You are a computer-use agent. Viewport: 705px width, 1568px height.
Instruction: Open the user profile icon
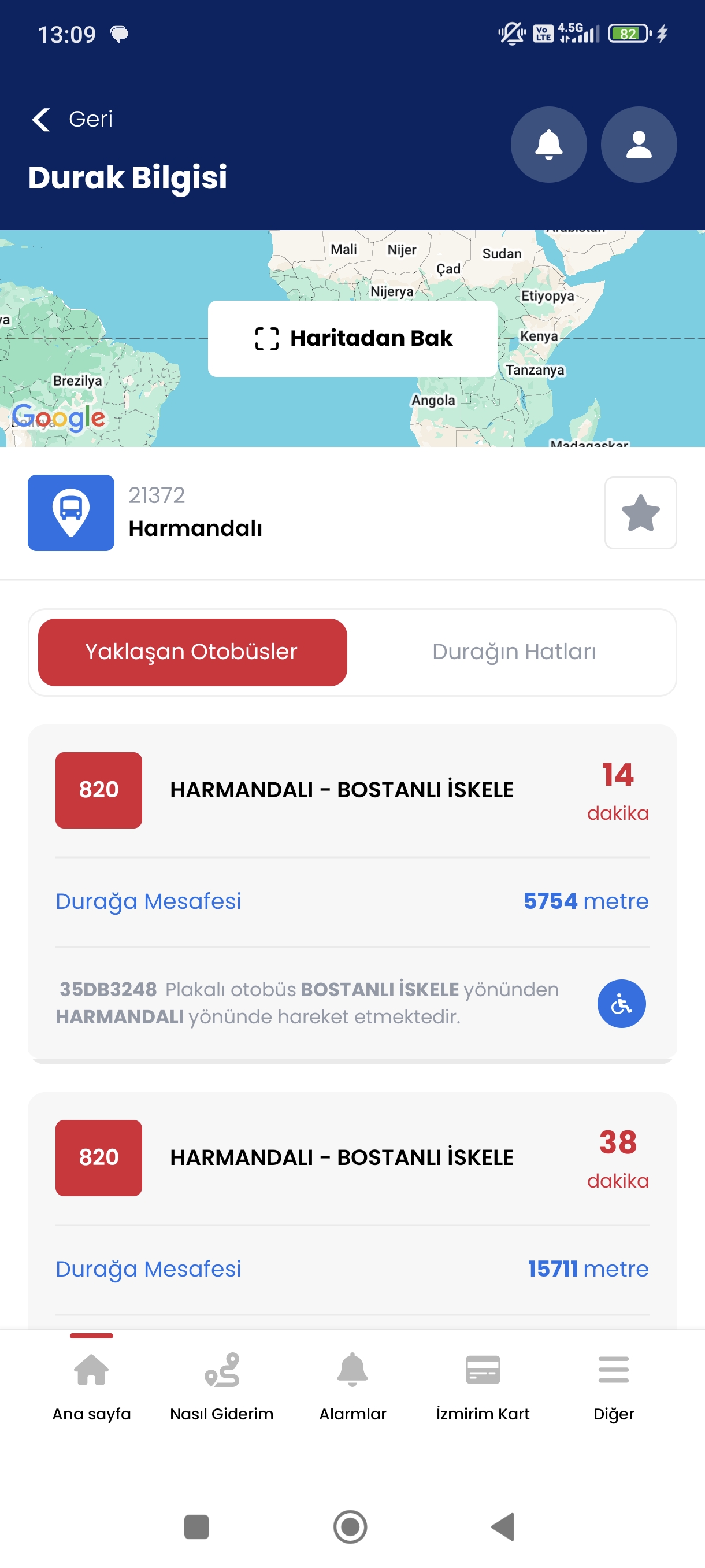638,145
